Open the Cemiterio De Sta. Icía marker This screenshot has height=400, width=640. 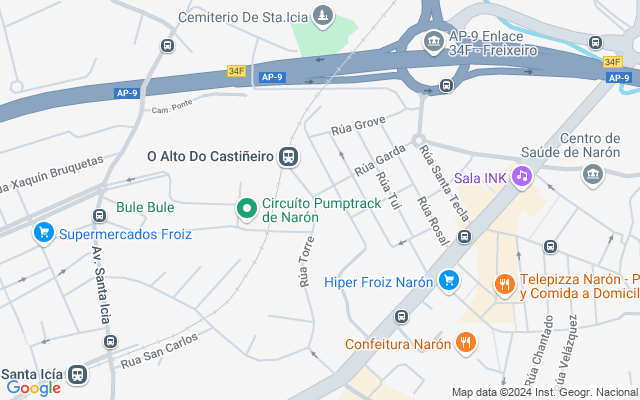pos(322,16)
